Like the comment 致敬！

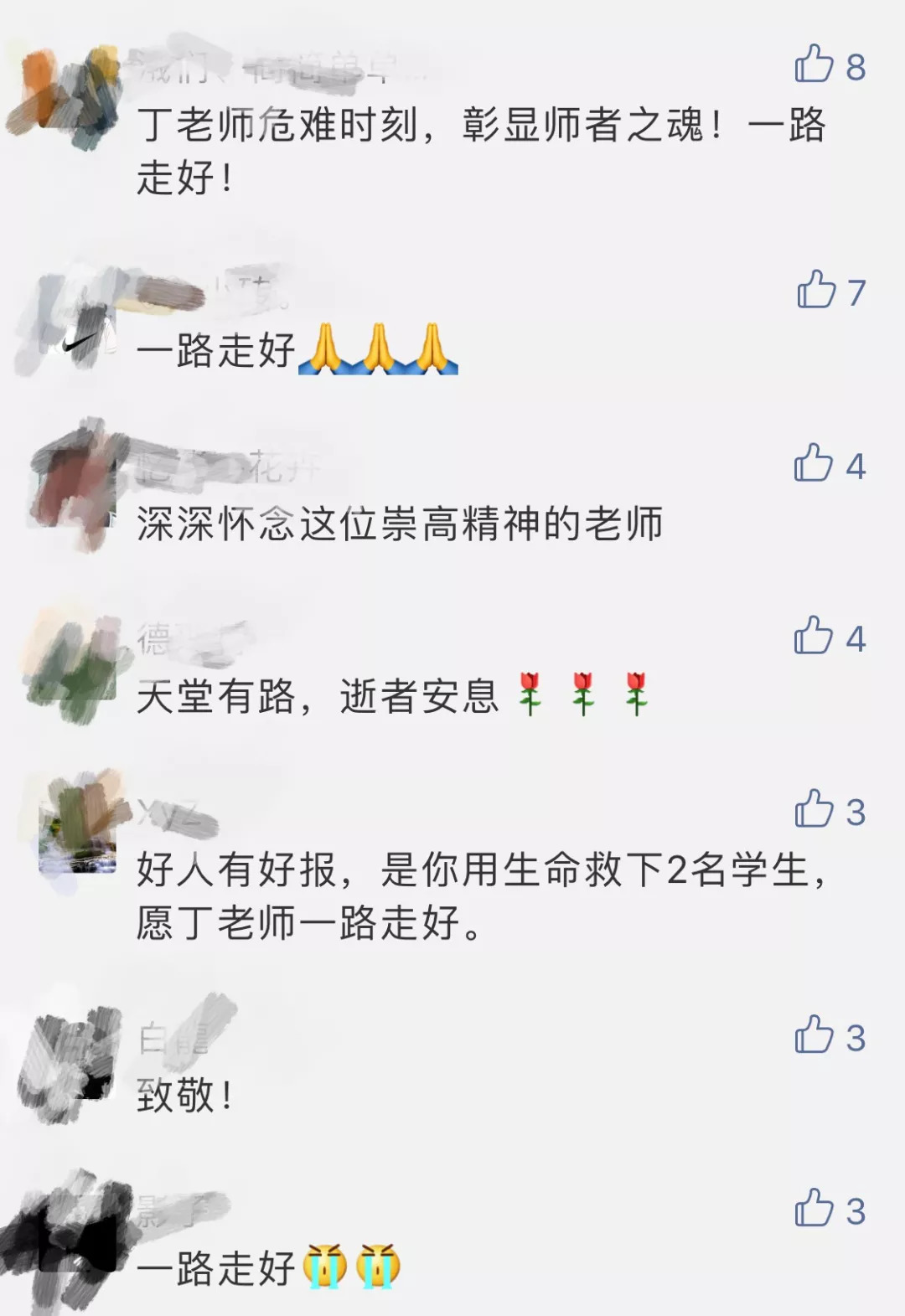coord(814,1035)
